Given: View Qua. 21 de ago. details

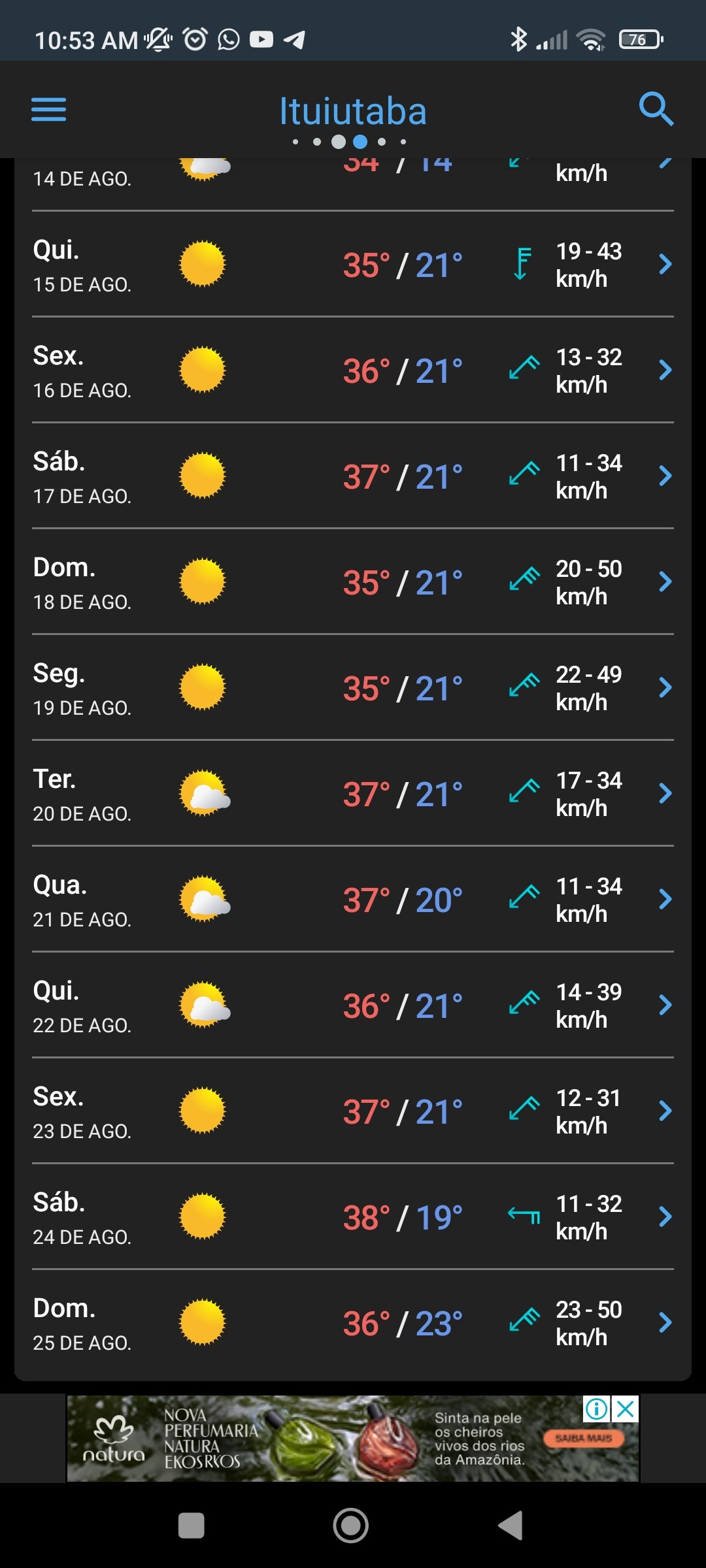Looking at the screenshot, I should [353, 899].
